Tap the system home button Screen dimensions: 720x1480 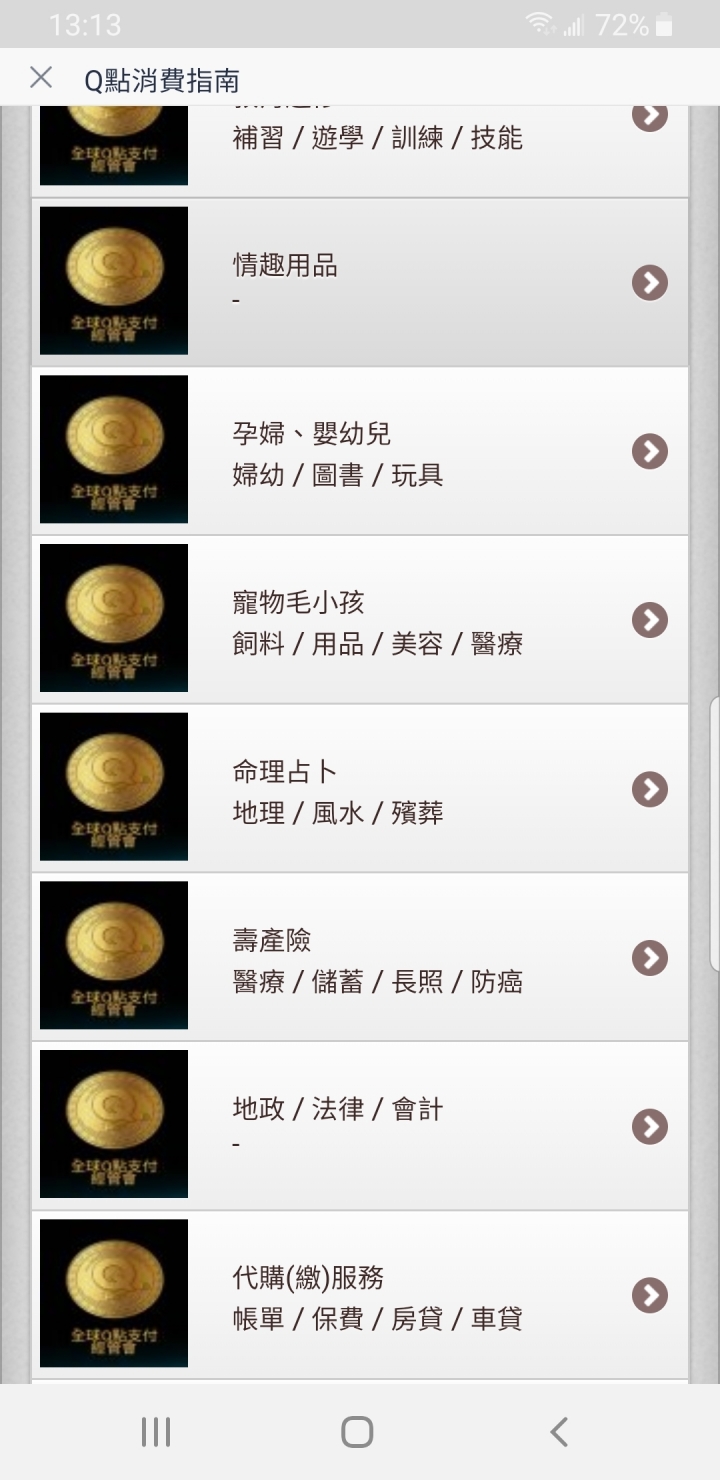pyautogui.click(x=357, y=1432)
